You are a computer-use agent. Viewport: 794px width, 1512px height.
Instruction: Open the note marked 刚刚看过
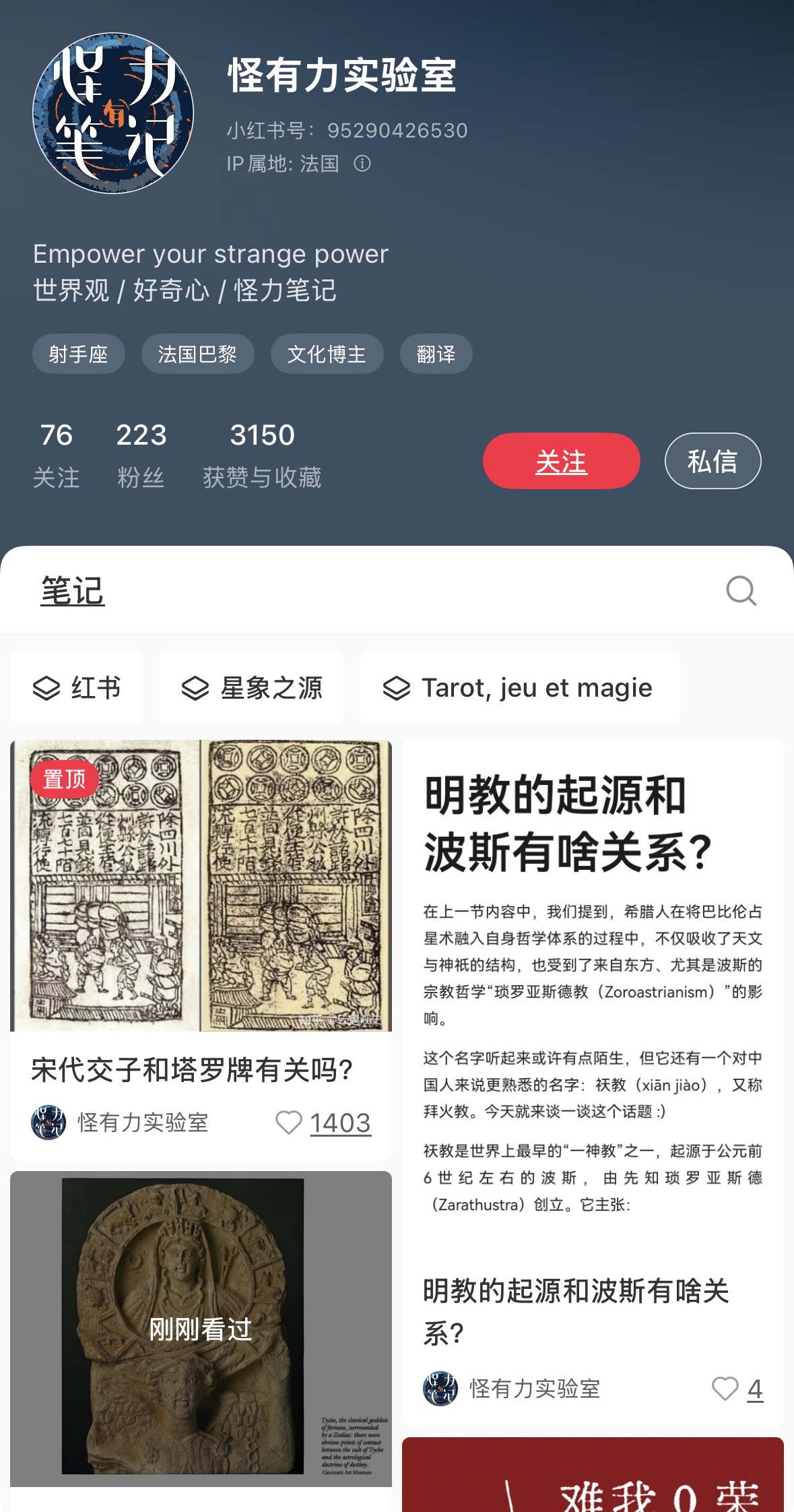pos(201,1328)
